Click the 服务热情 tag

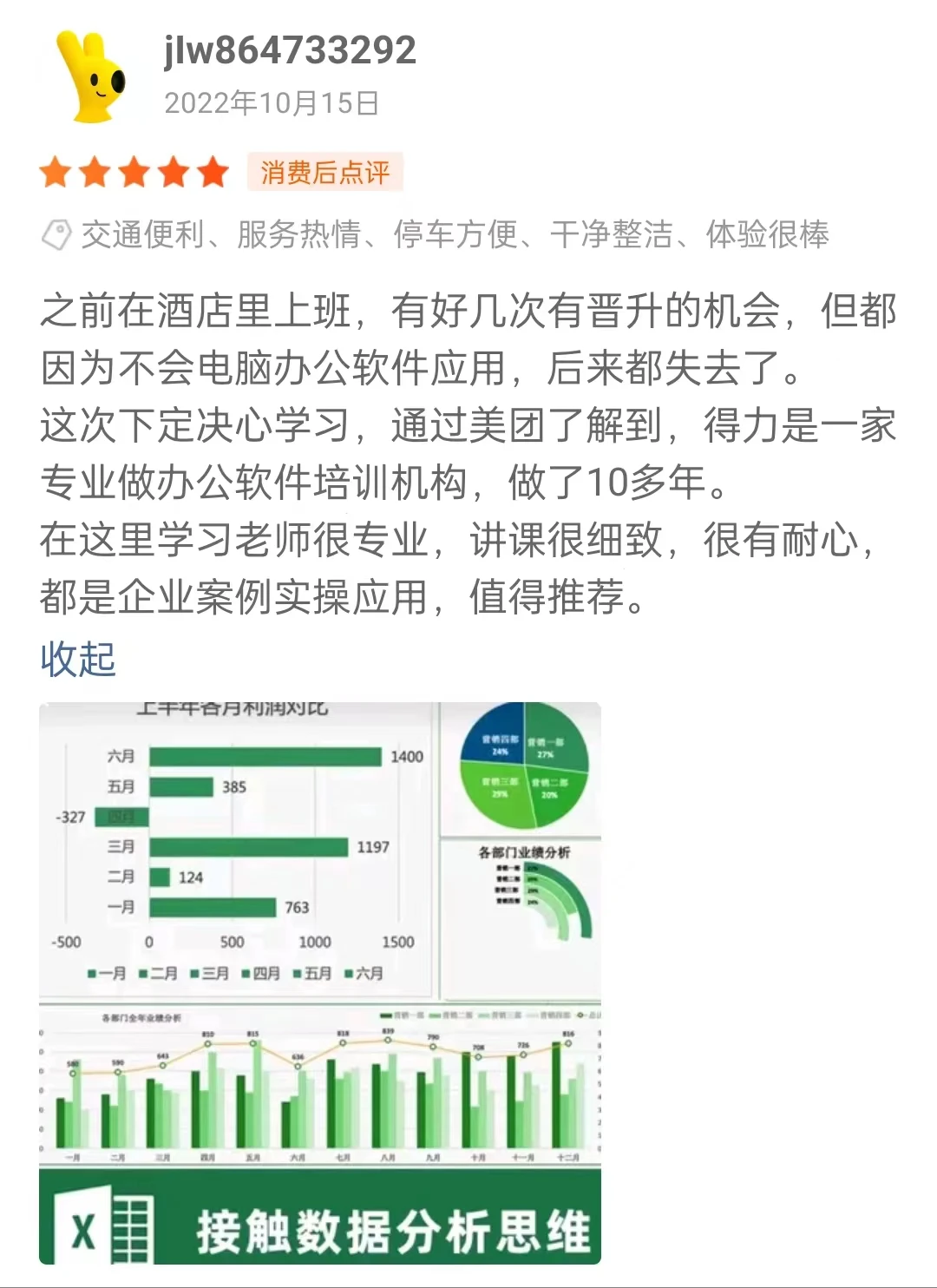297,234
